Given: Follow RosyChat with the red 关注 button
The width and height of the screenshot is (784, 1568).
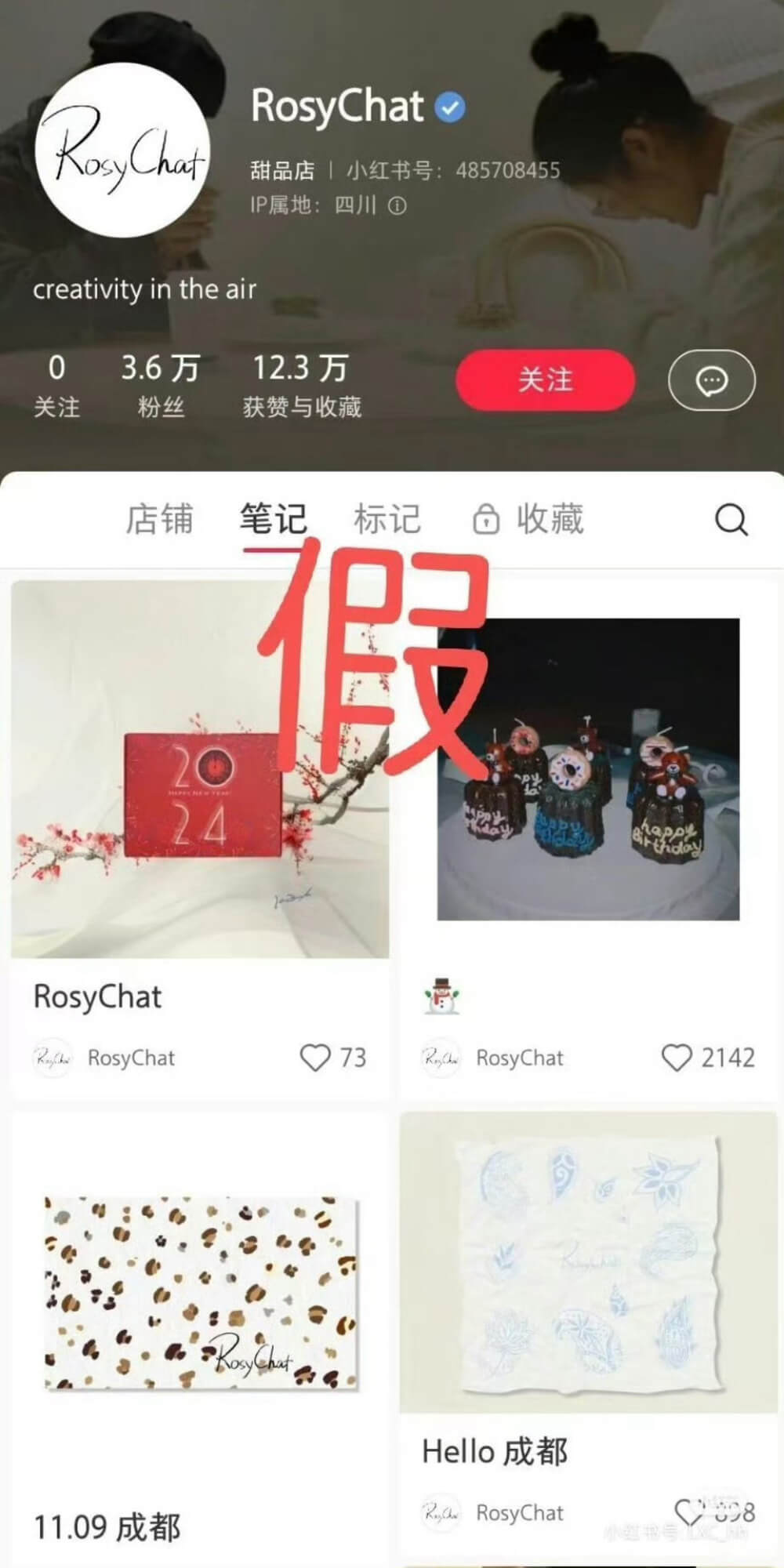Looking at the screenshot, I should coord(545,380).
